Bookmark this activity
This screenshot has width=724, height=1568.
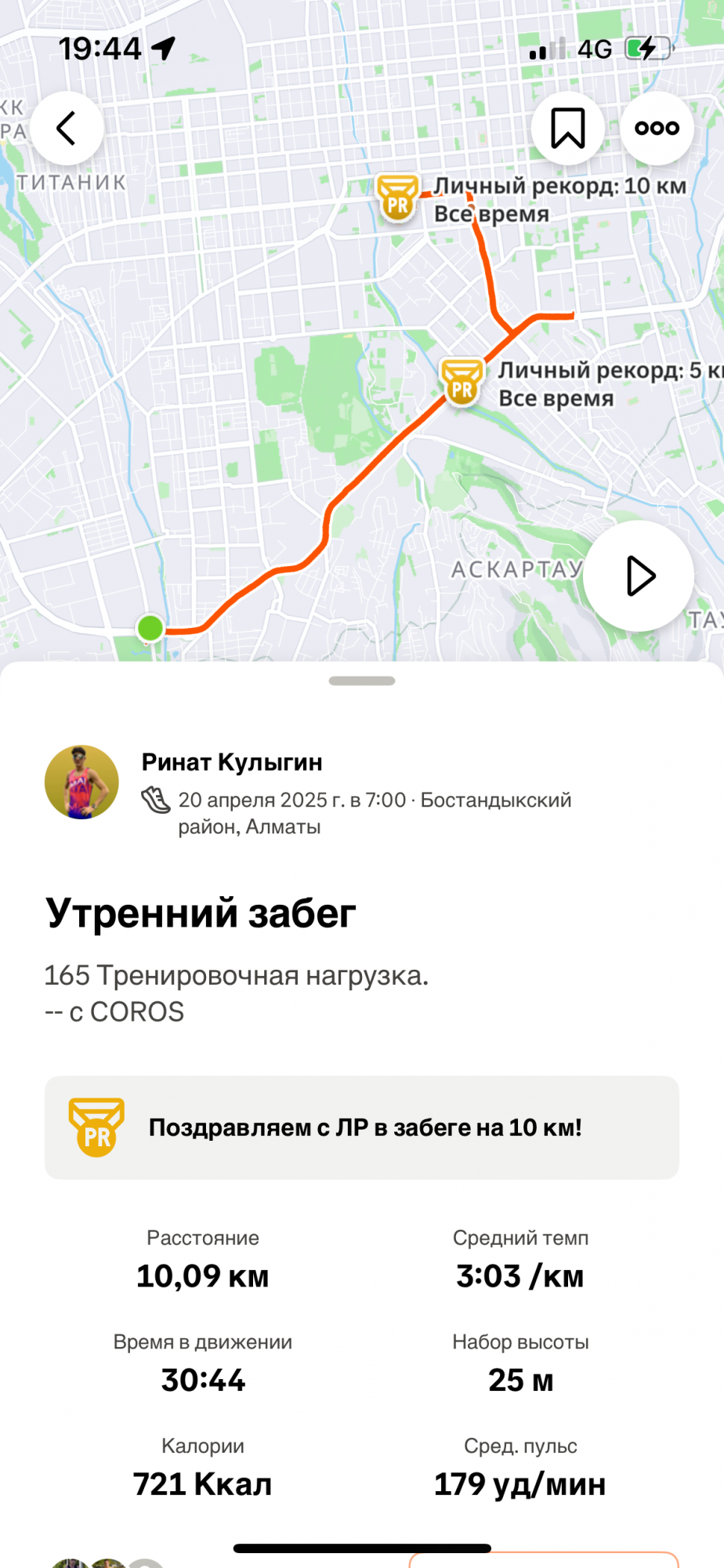click(567, 129)
